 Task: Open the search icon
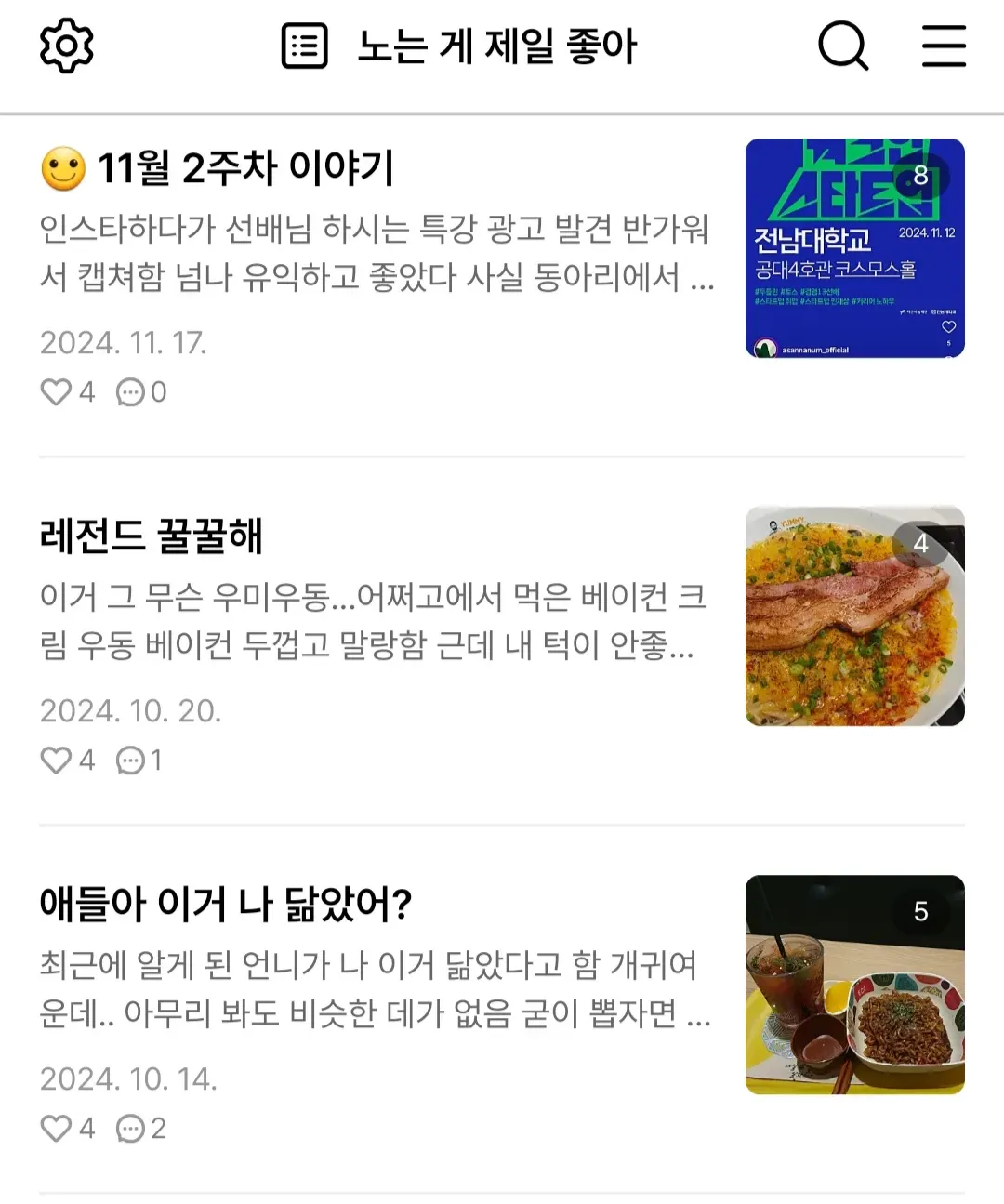[842, 46]
